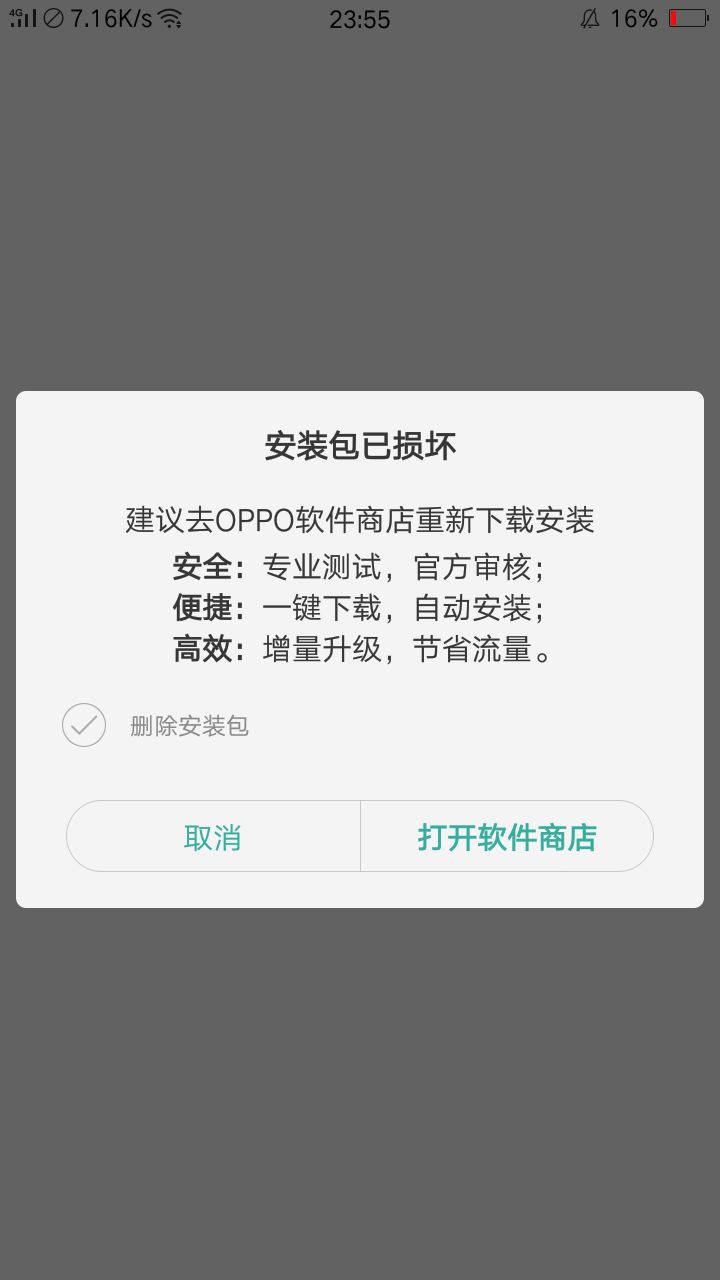This screenshot has width=720, height=1280.
Task: Tap the 安全 feature description line
Action: (360, 567)
